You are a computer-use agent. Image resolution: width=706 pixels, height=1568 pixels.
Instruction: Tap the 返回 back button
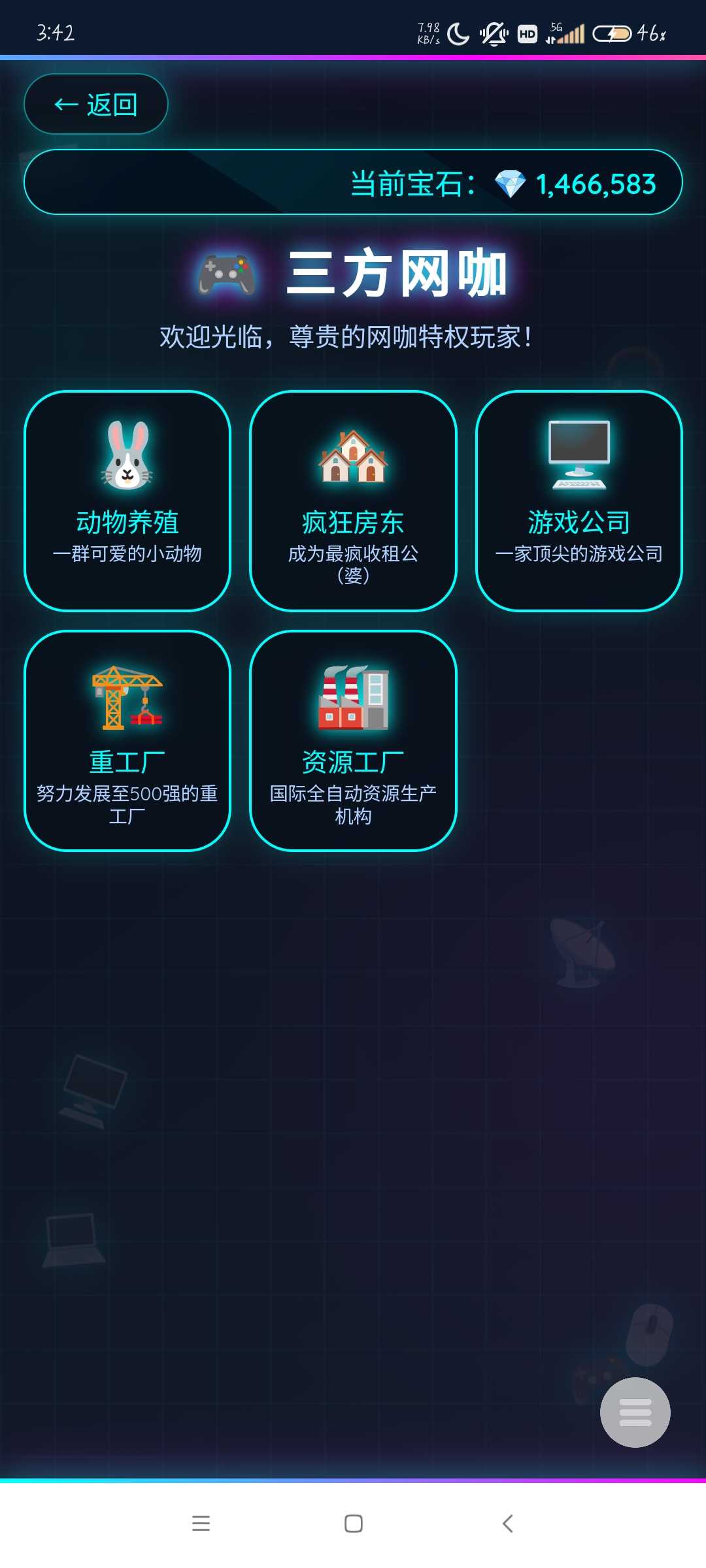(x=96, y=105)
